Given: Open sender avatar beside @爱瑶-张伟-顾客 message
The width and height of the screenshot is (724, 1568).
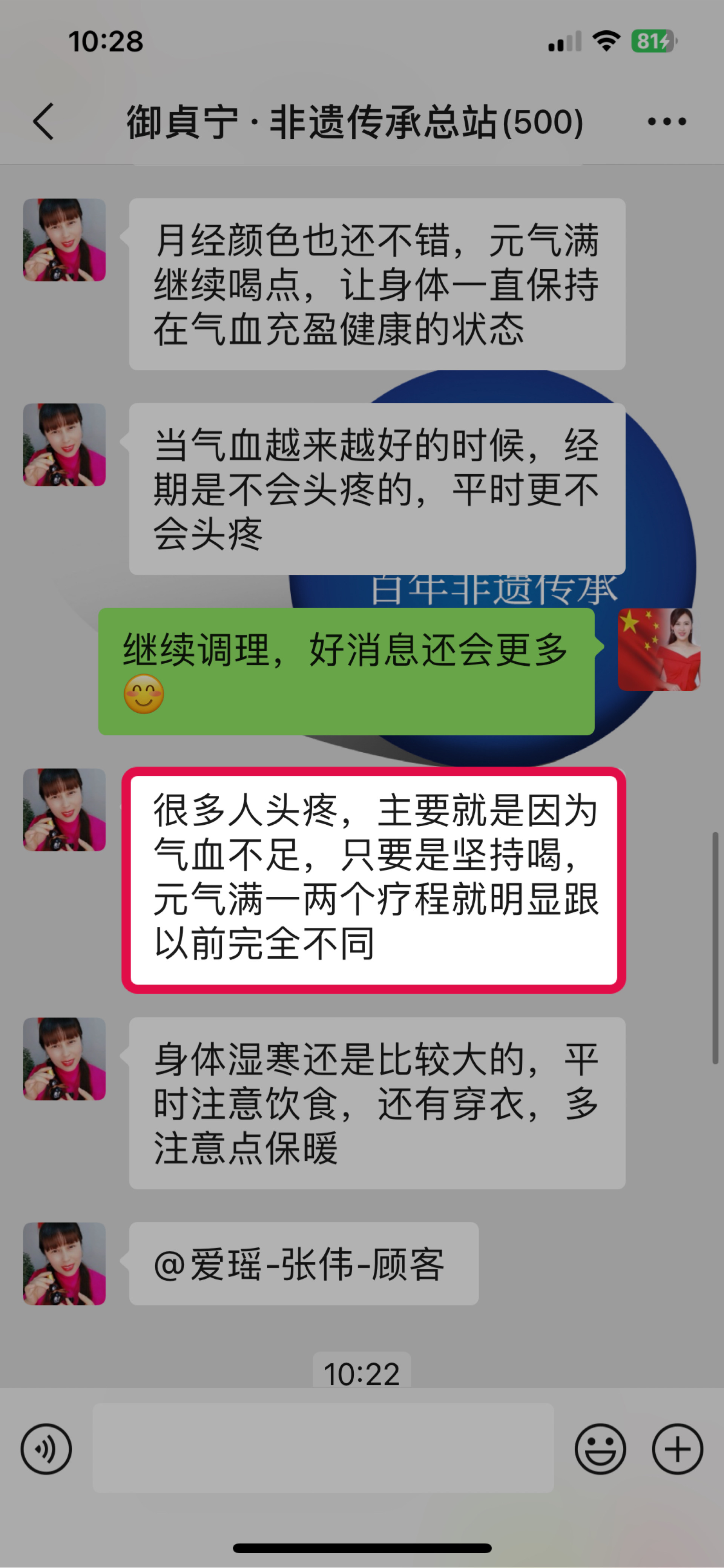Looking at the screenshot, I should pyautogui.click(x=64, y=1264).
